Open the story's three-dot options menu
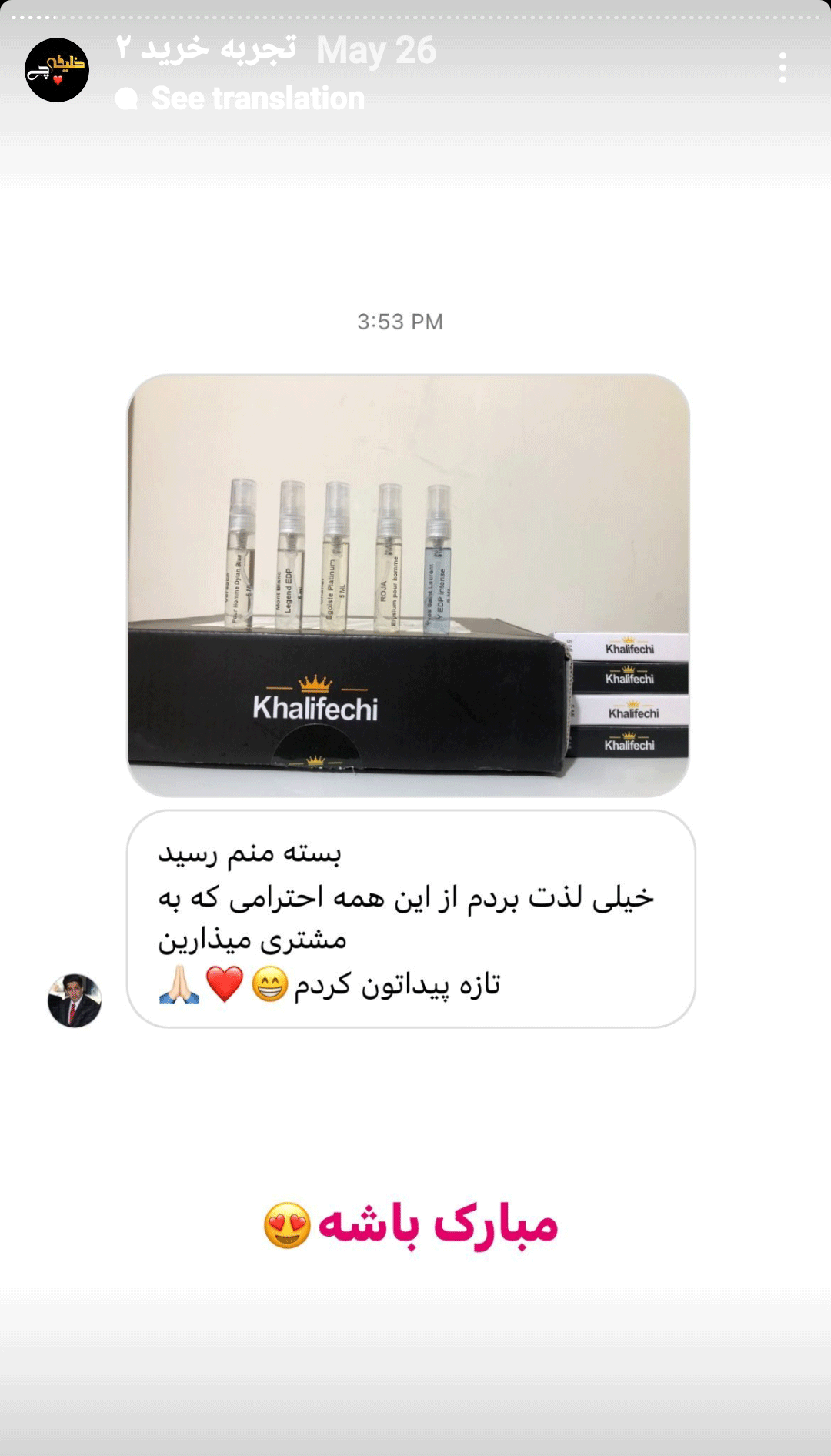 coord(783,68)
